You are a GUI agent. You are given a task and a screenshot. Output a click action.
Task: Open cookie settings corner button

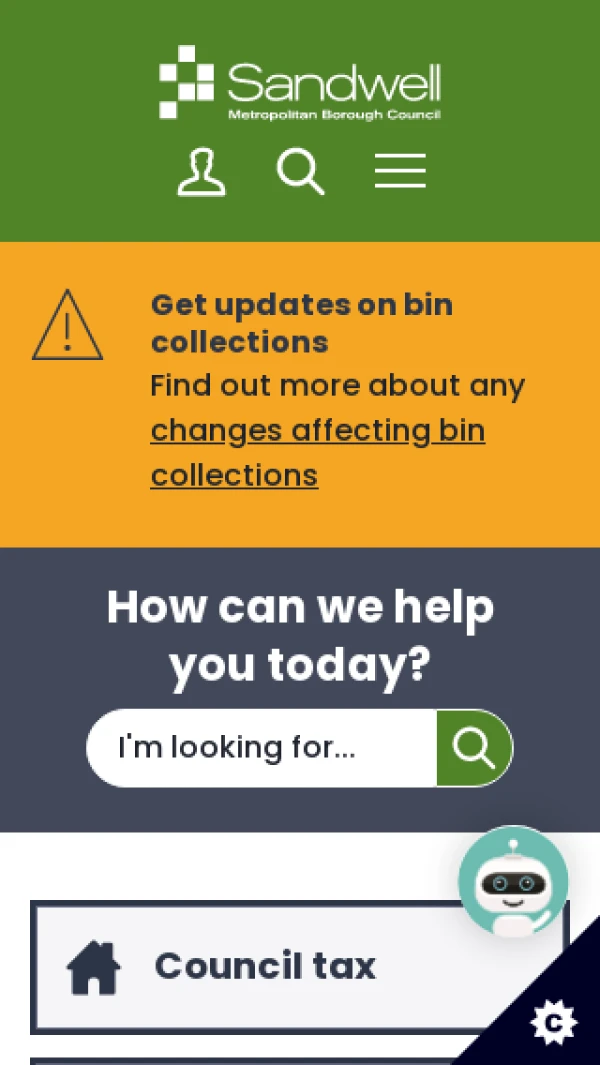(553, 1022)
